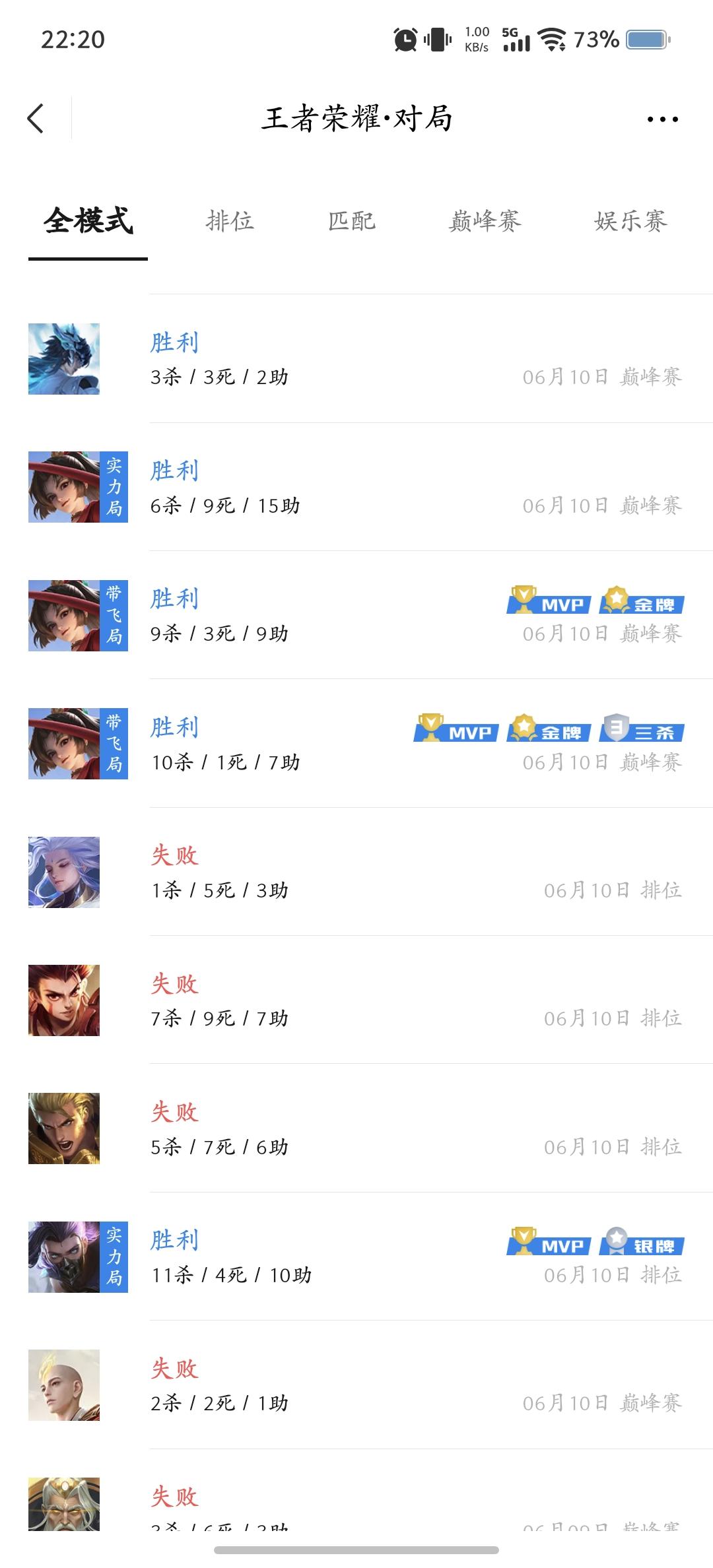713x1568 pixels.
Task: Tap the avatar marked 实力局 in second match
Action: pyautogui.click(x=77, y=487)
